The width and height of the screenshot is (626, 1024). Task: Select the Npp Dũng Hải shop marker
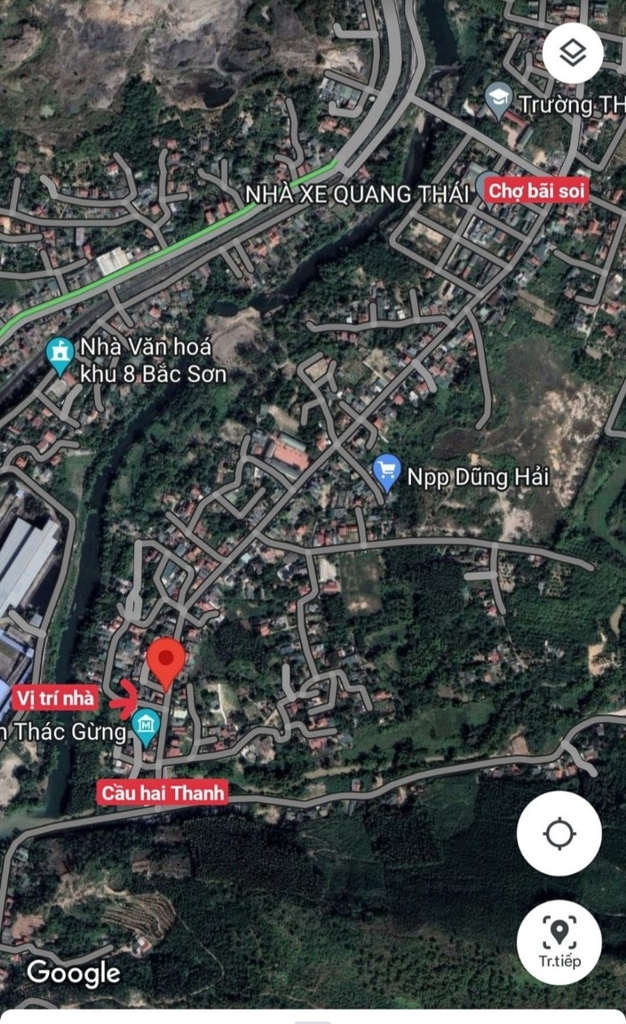point(386,473)
